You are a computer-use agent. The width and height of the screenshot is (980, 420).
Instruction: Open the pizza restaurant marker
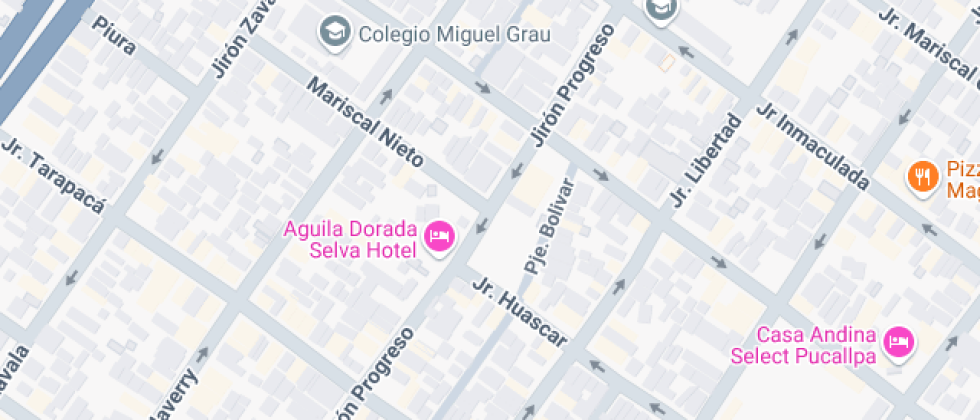point(921,177)
